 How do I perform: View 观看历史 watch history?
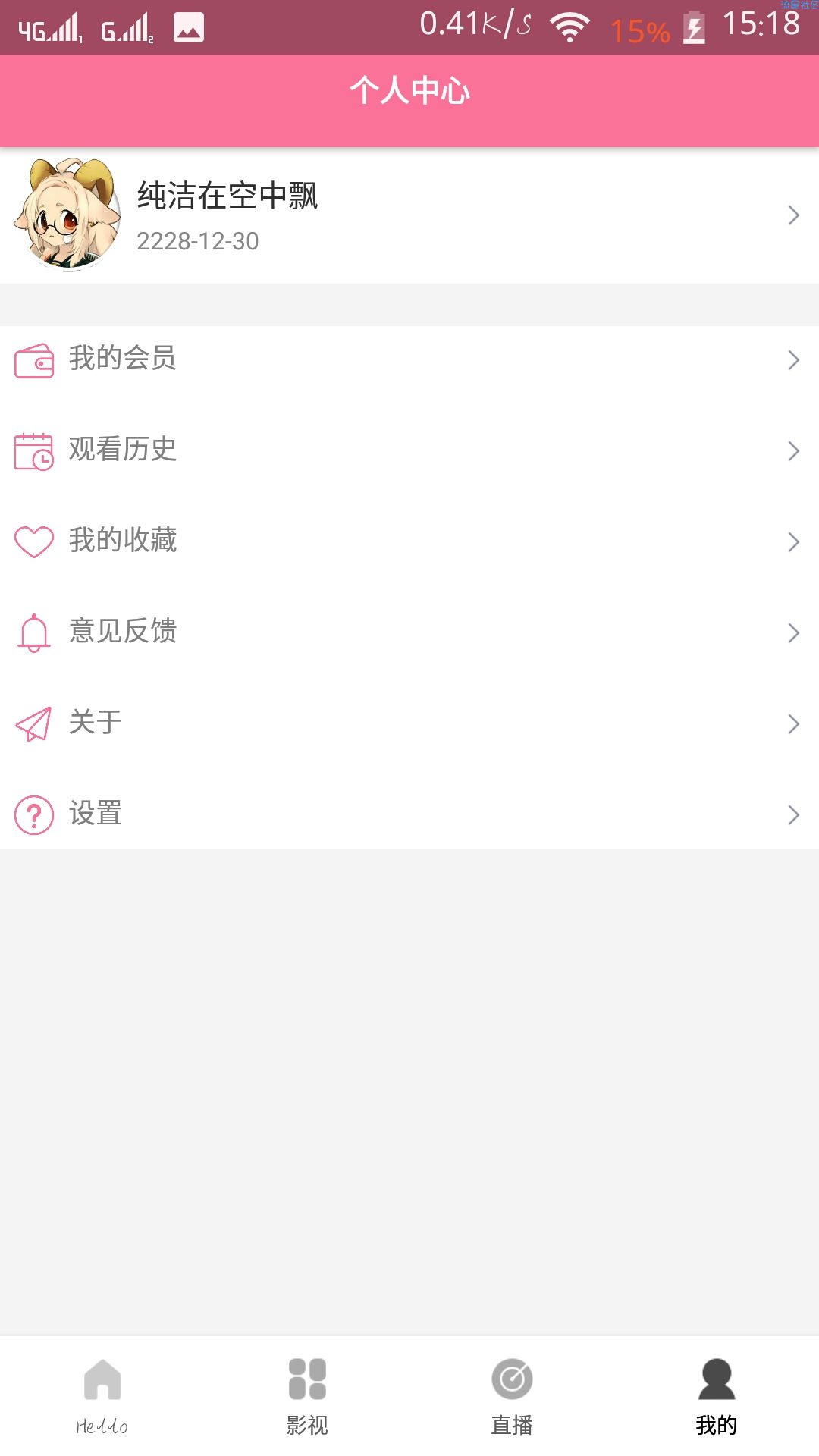[x=409, y=450]
